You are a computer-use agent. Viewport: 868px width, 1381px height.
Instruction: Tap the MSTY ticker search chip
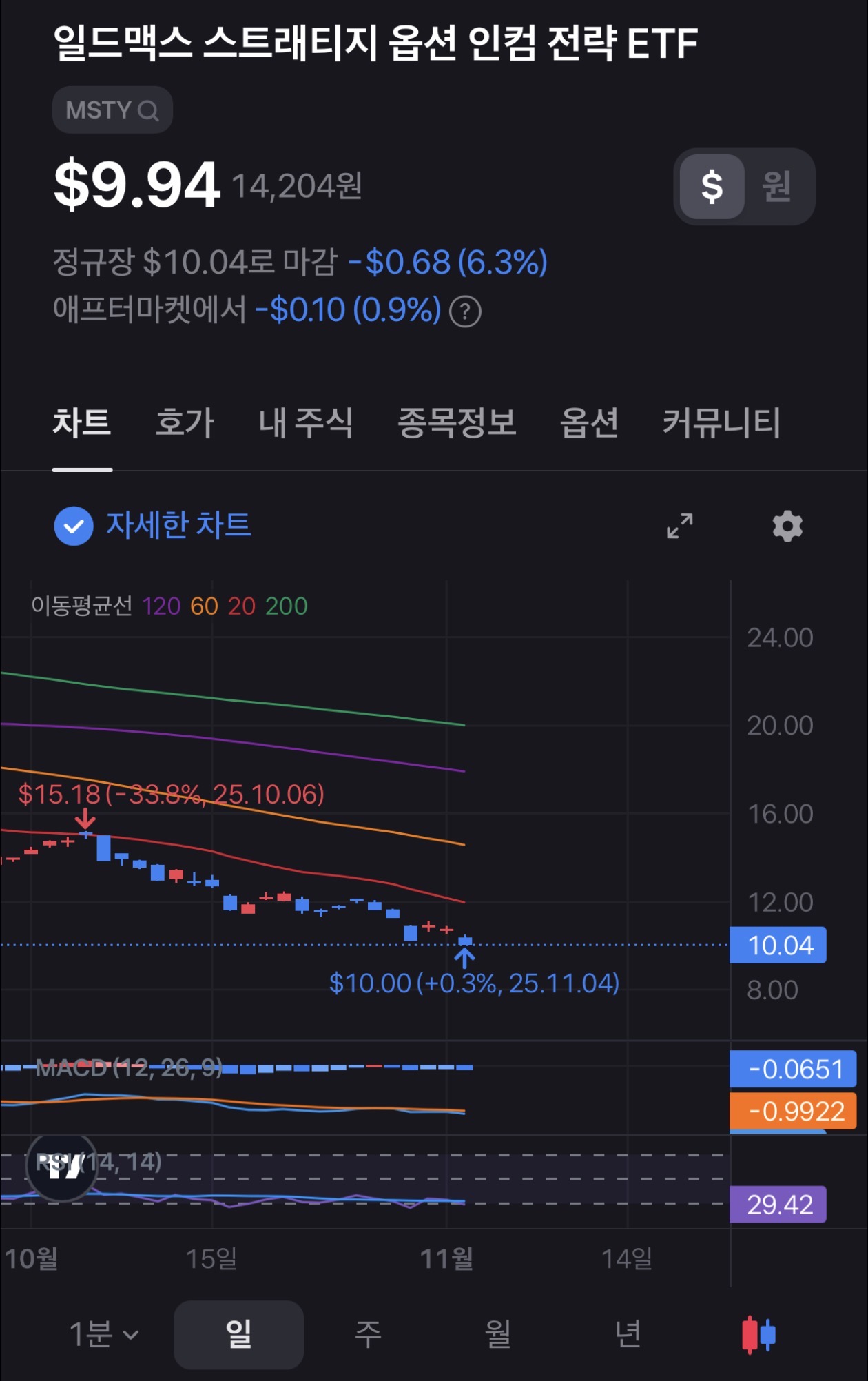pos(112,110)
